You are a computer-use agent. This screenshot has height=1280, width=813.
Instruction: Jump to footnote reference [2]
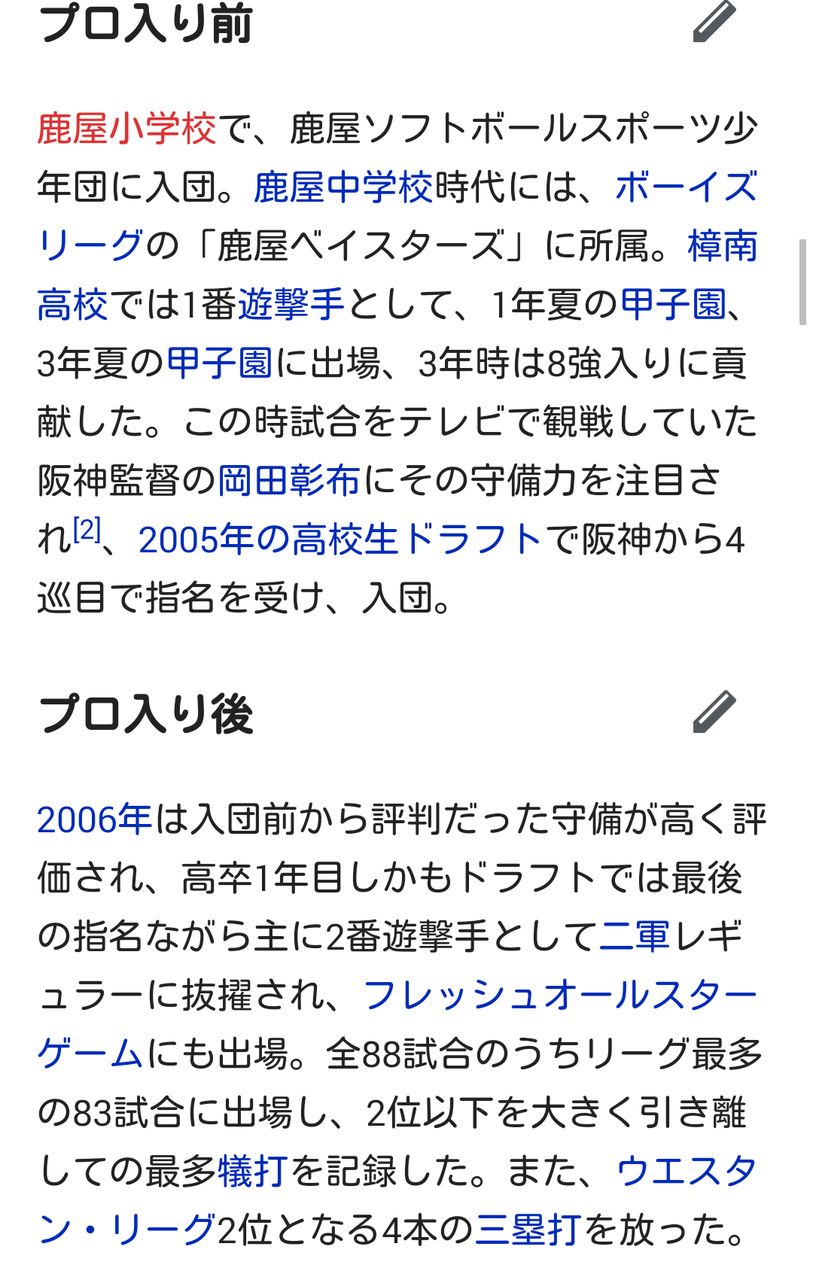87,532
